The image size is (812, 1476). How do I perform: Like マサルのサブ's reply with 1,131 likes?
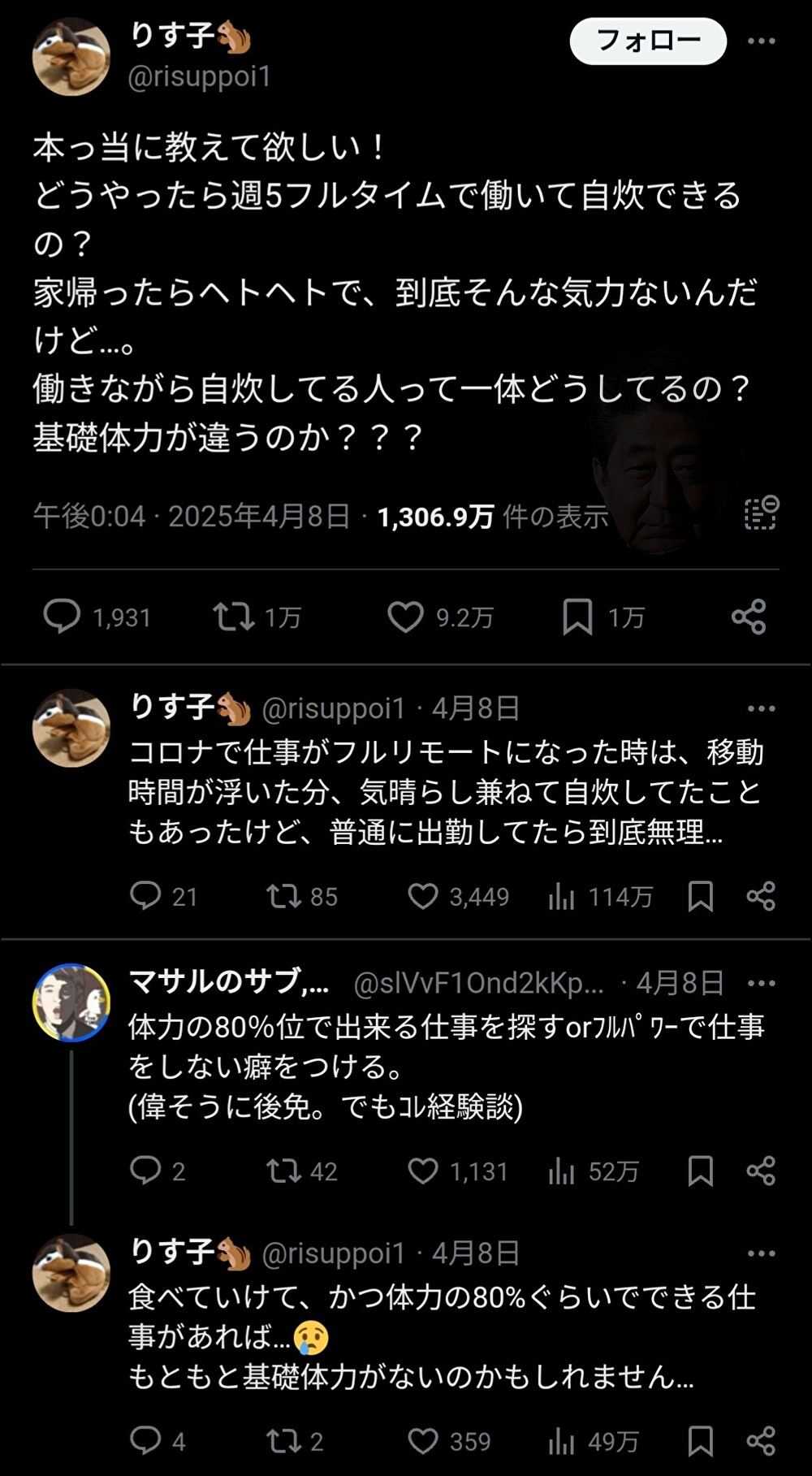423,1171
